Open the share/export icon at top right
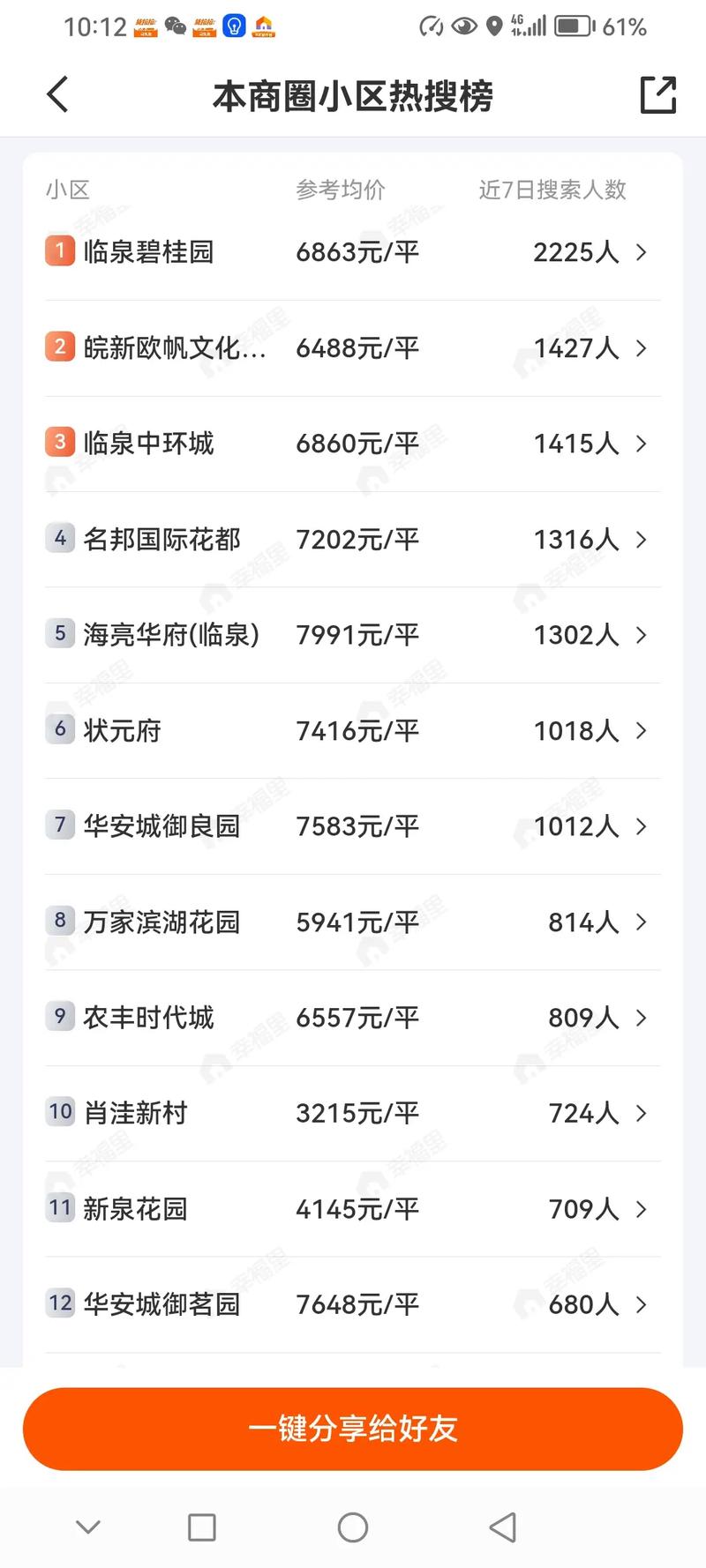The height and width of the screenshot is (1568, 706). click(x=657, y=93)
